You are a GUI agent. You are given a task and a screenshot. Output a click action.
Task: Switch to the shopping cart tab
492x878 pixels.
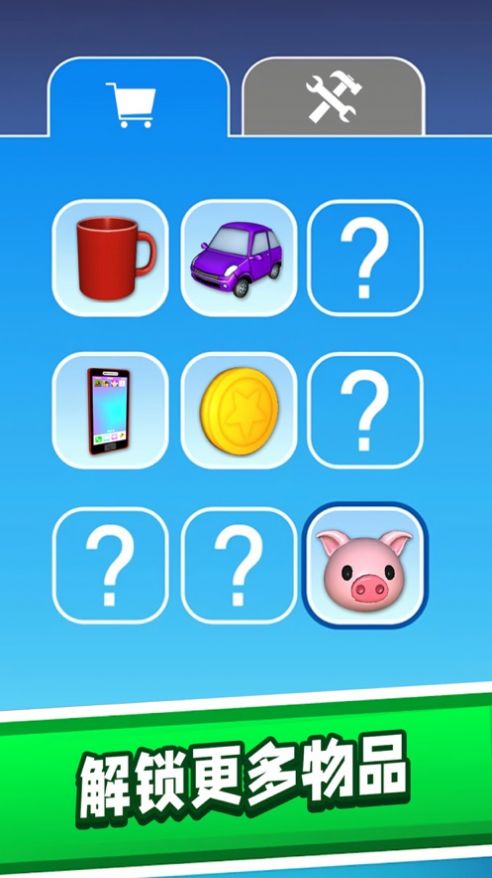coord(139,97)
